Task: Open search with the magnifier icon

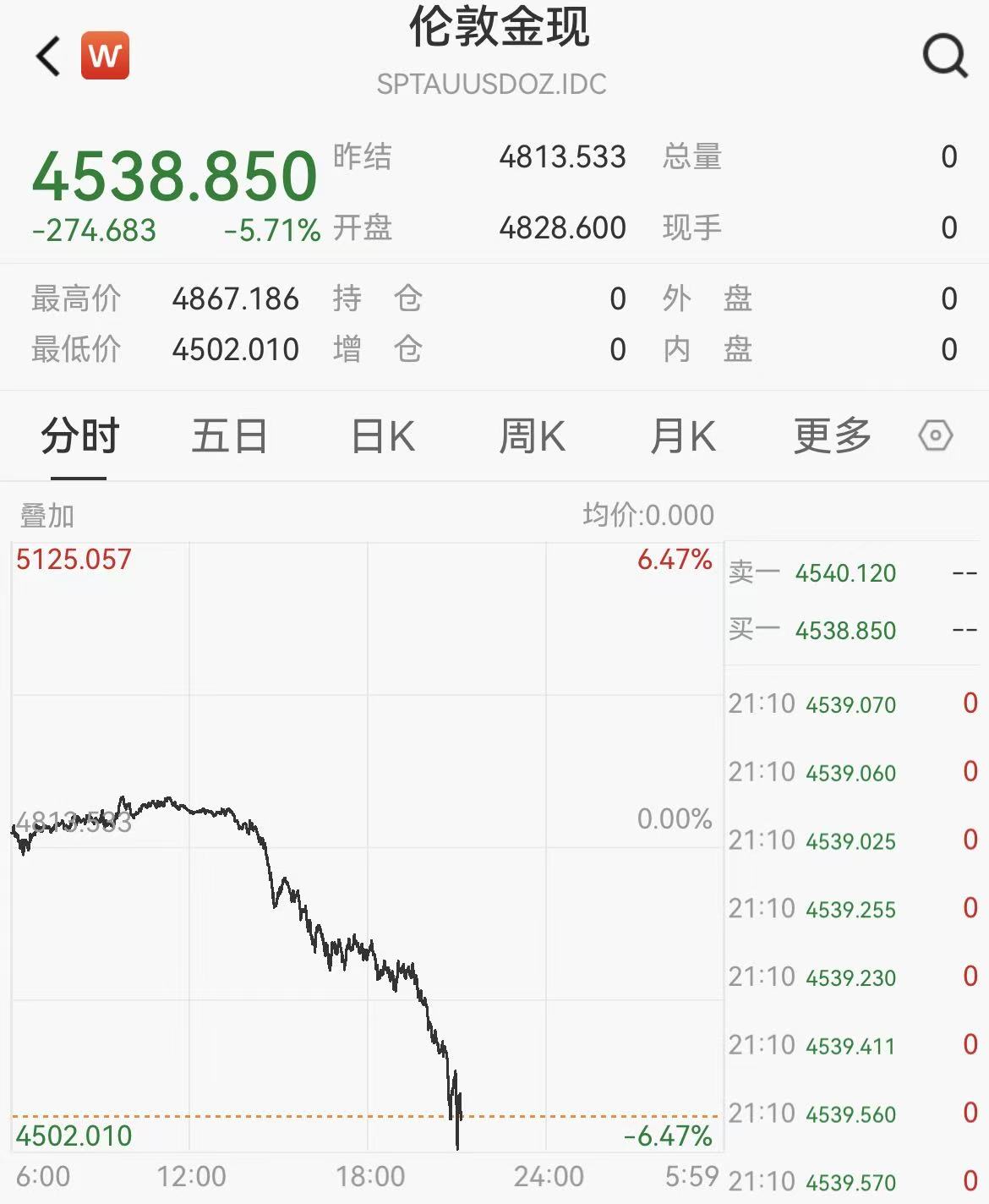Action: coord(944,56)
